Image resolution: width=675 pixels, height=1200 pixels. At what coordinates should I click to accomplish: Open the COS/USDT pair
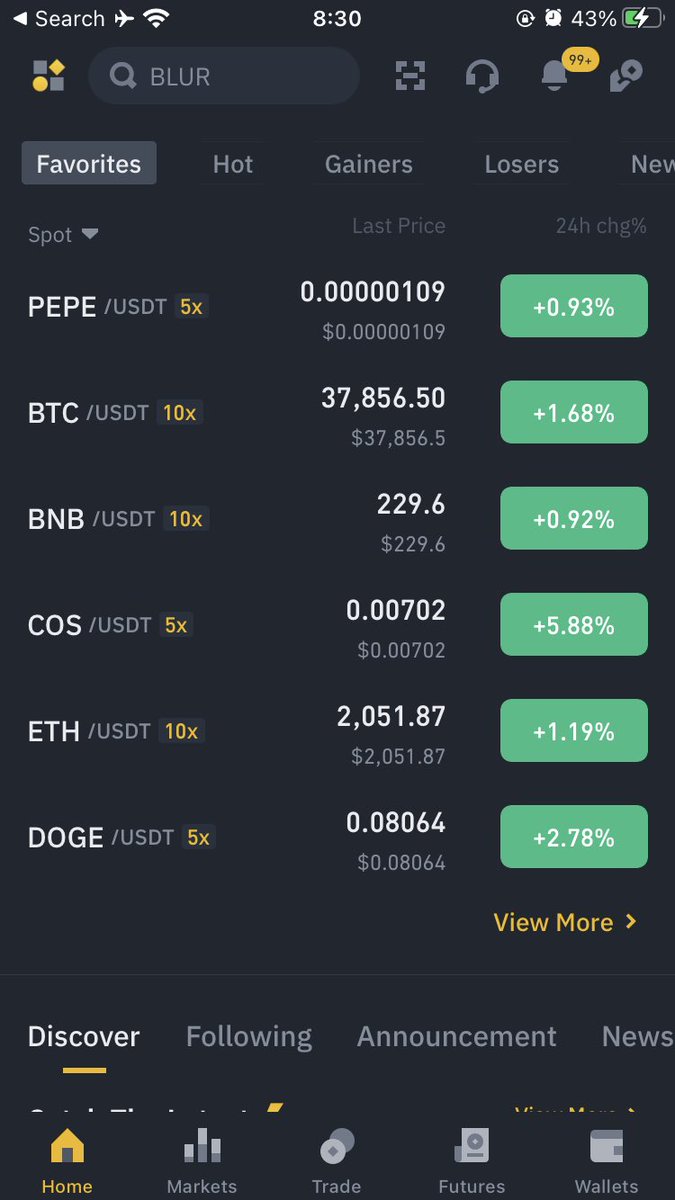tap(337, 625)
